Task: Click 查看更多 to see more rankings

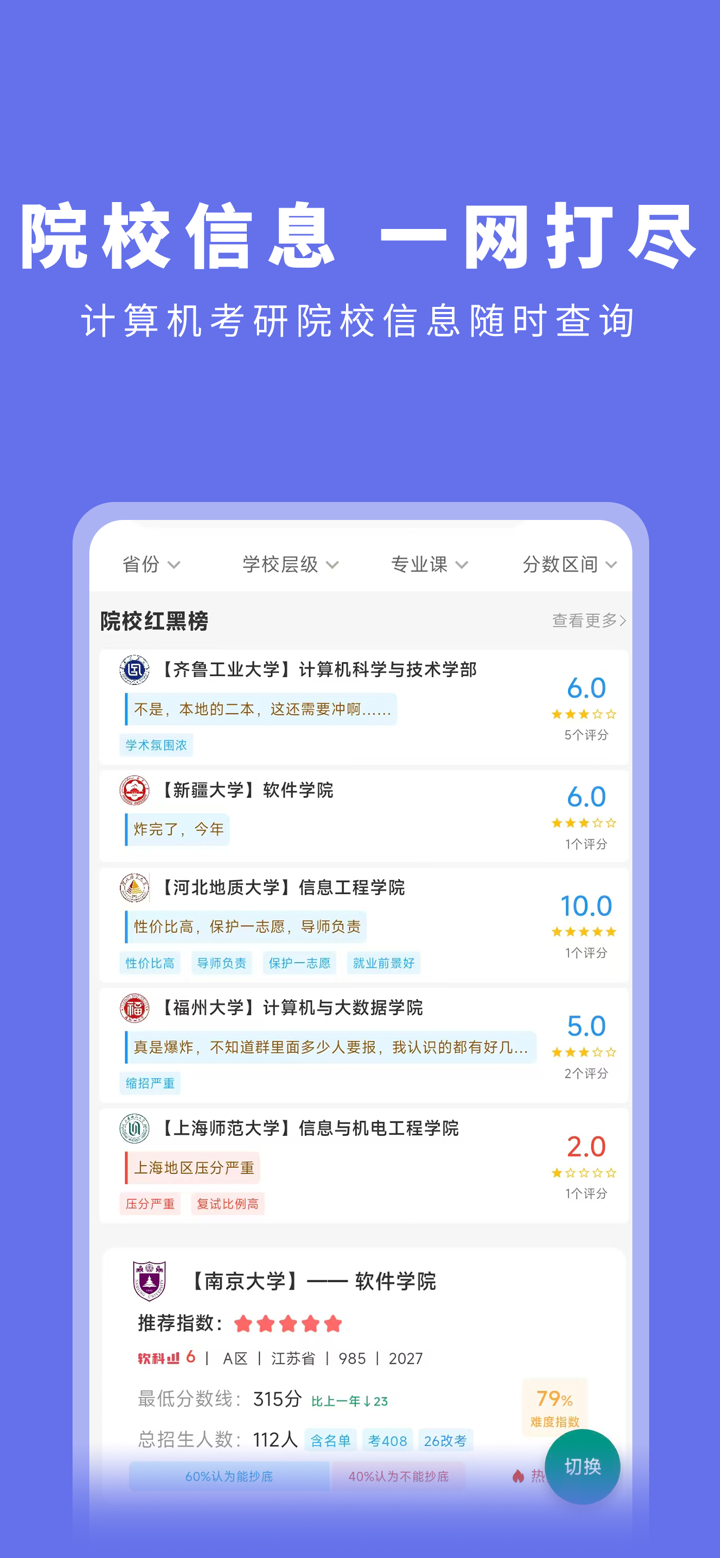Action: [x=588, y=620]
